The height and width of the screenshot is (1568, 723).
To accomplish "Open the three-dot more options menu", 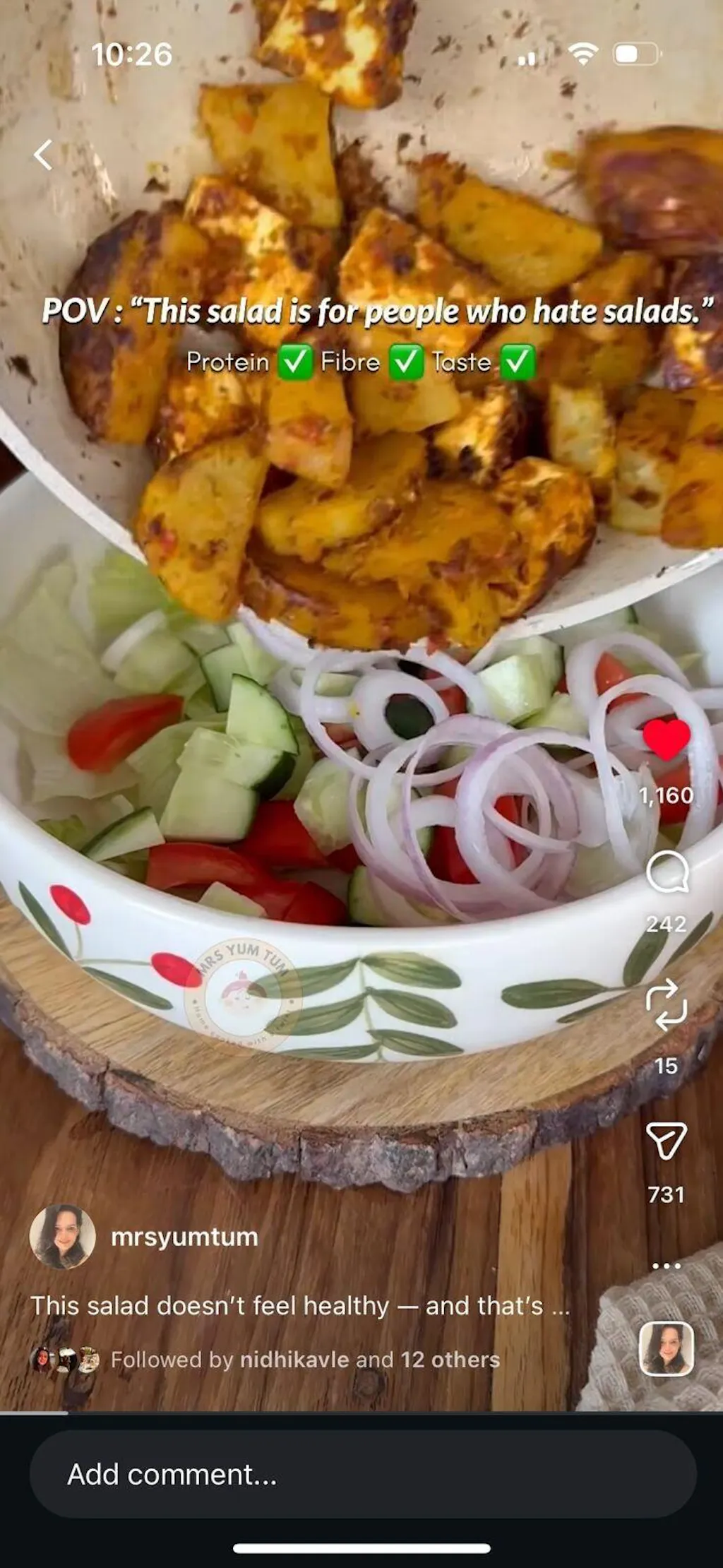I will pos(667,1265).
